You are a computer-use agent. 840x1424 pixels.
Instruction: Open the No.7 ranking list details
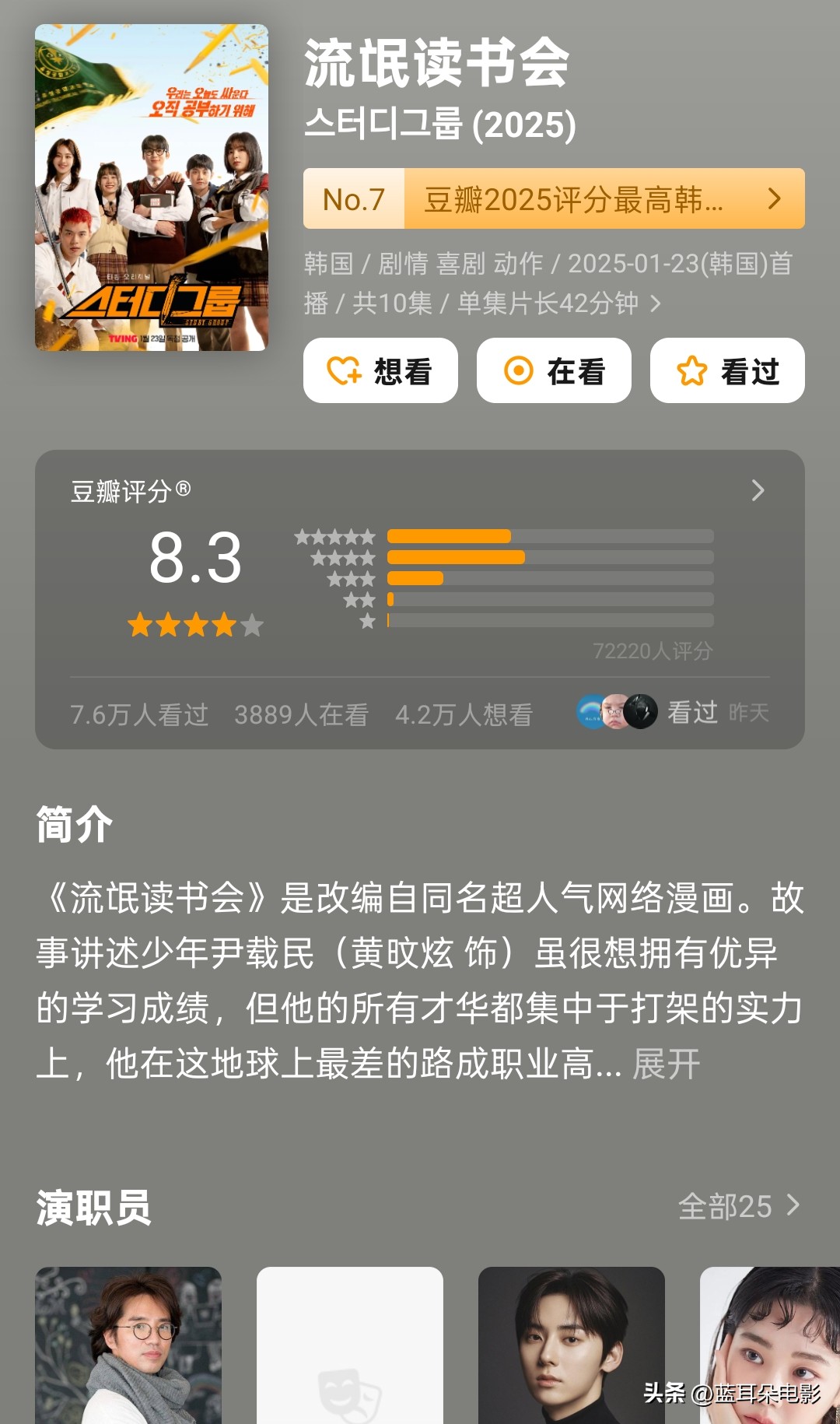[x=552, y=198]
